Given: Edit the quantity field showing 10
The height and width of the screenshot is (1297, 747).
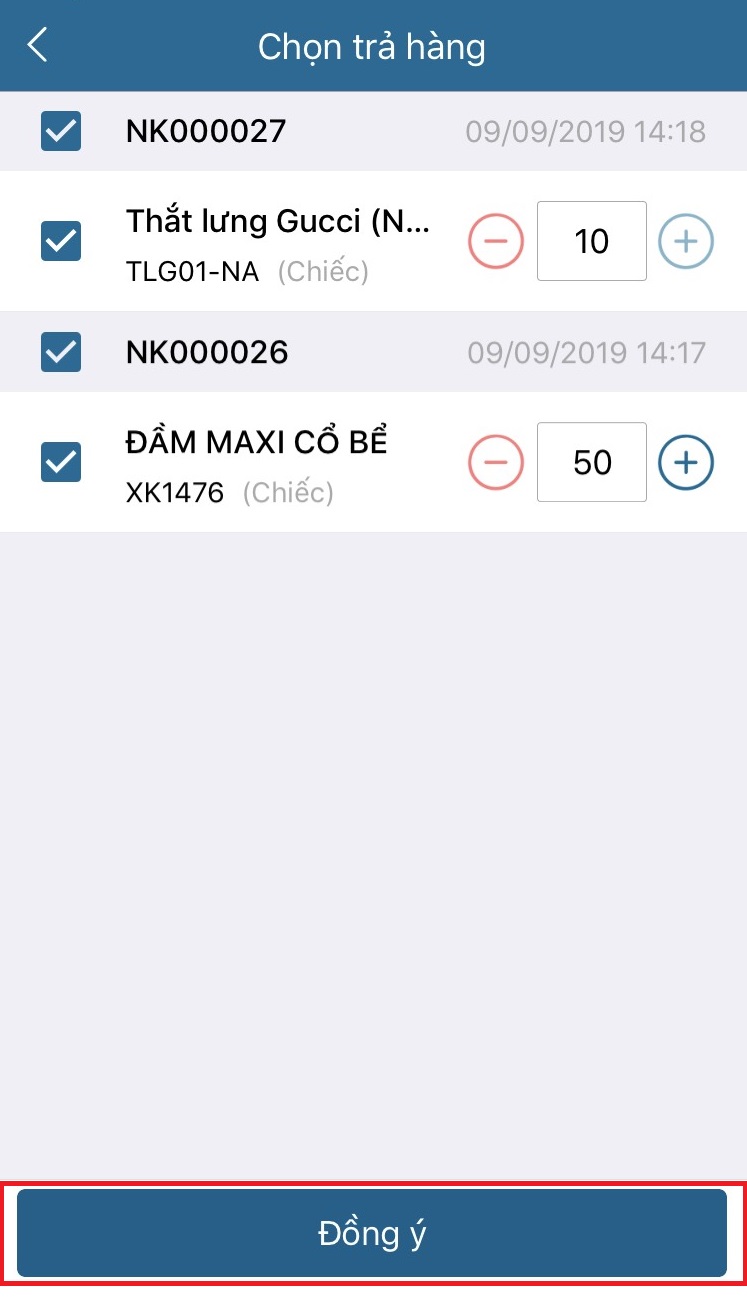Looking at the screenshot, I should [592, 241].
